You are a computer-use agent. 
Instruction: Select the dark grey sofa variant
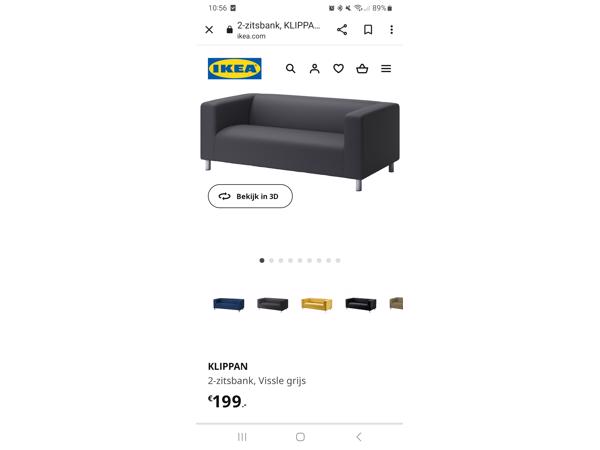(x=272, y=304)
